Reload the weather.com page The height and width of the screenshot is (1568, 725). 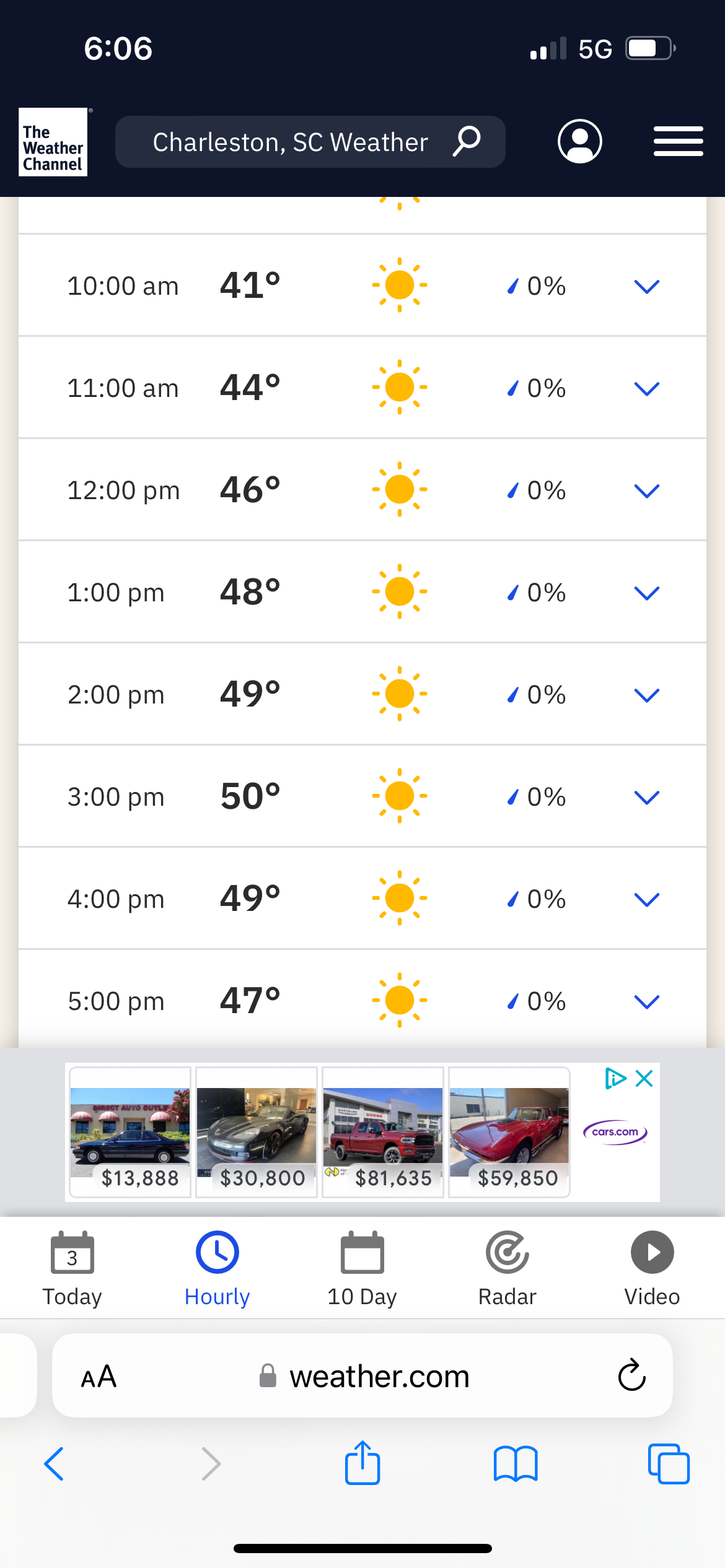[x=631, y=1375]
